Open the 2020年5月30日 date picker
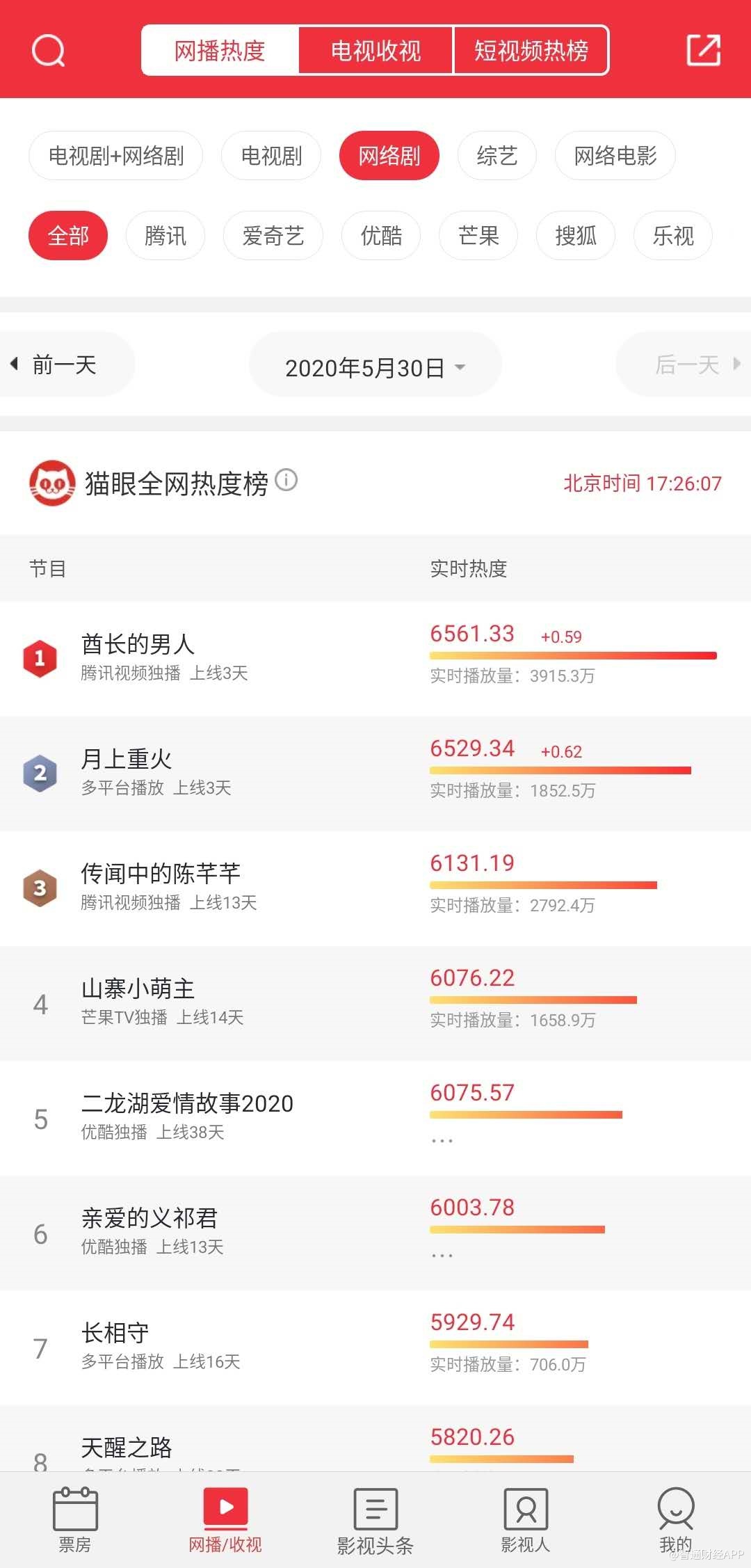Screen dimensions: 751x1568 click(x=375, y=367)
